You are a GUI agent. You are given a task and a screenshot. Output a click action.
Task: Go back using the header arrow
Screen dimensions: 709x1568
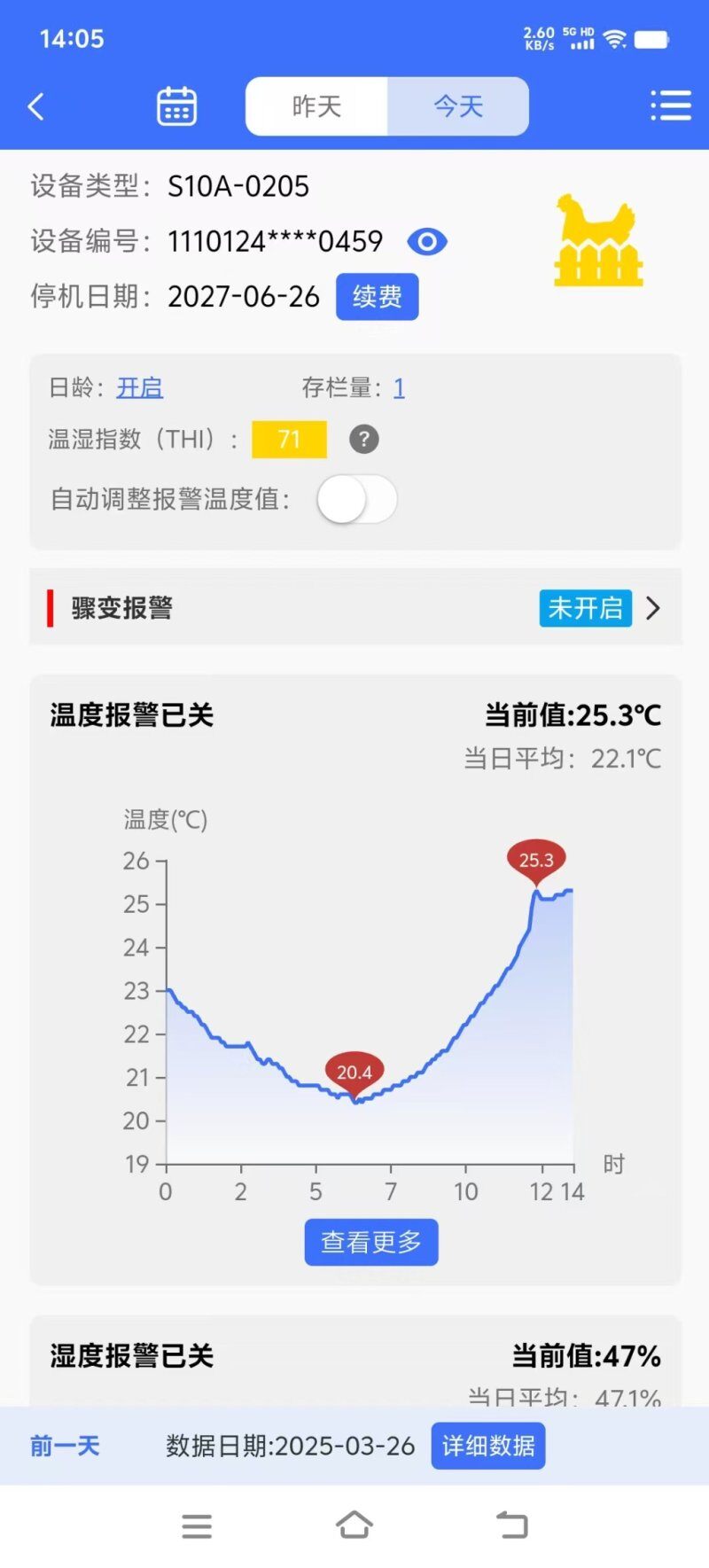click(36, 107)
